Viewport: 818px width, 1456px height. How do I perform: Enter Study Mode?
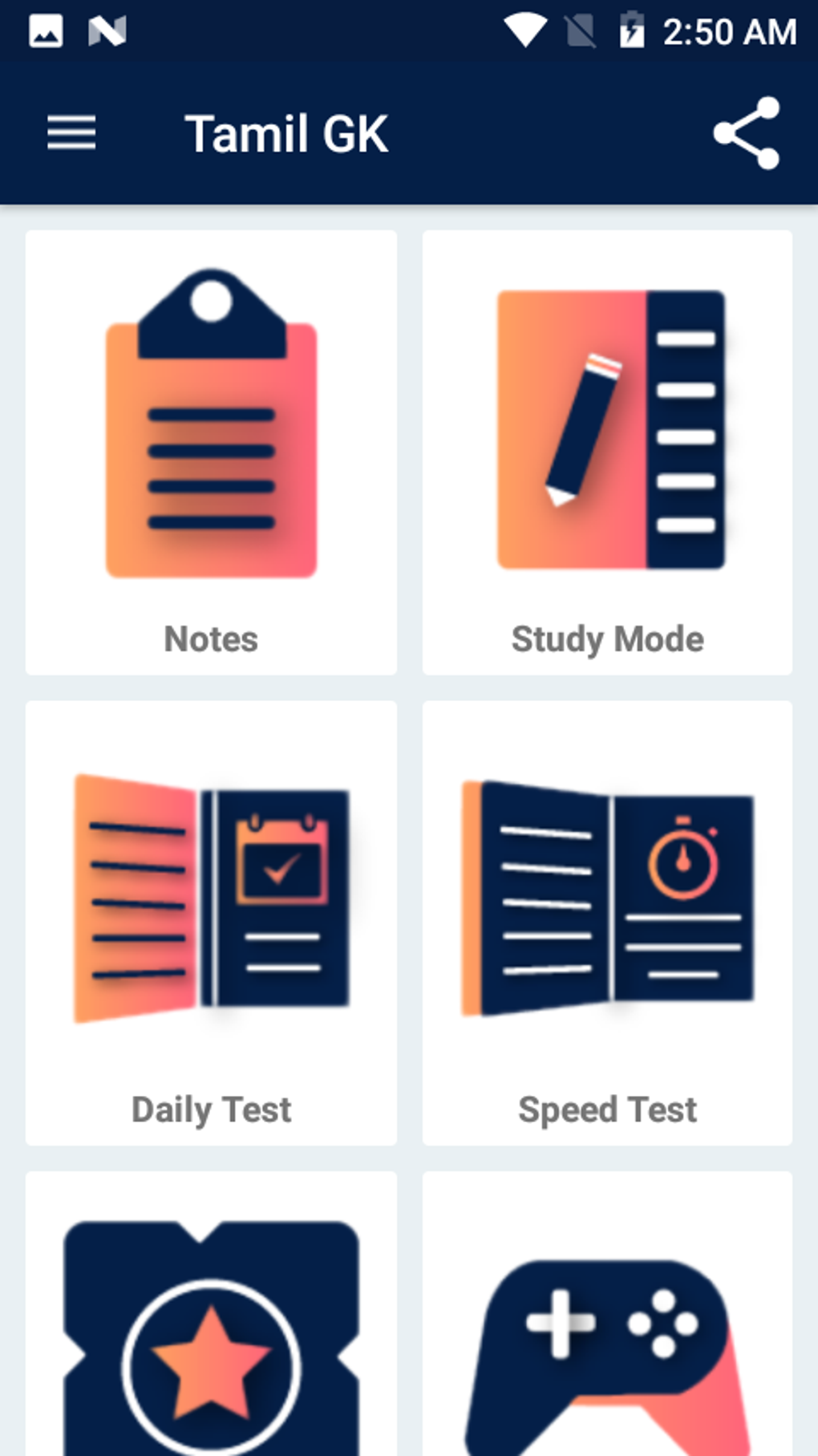[x=607, y=452]
